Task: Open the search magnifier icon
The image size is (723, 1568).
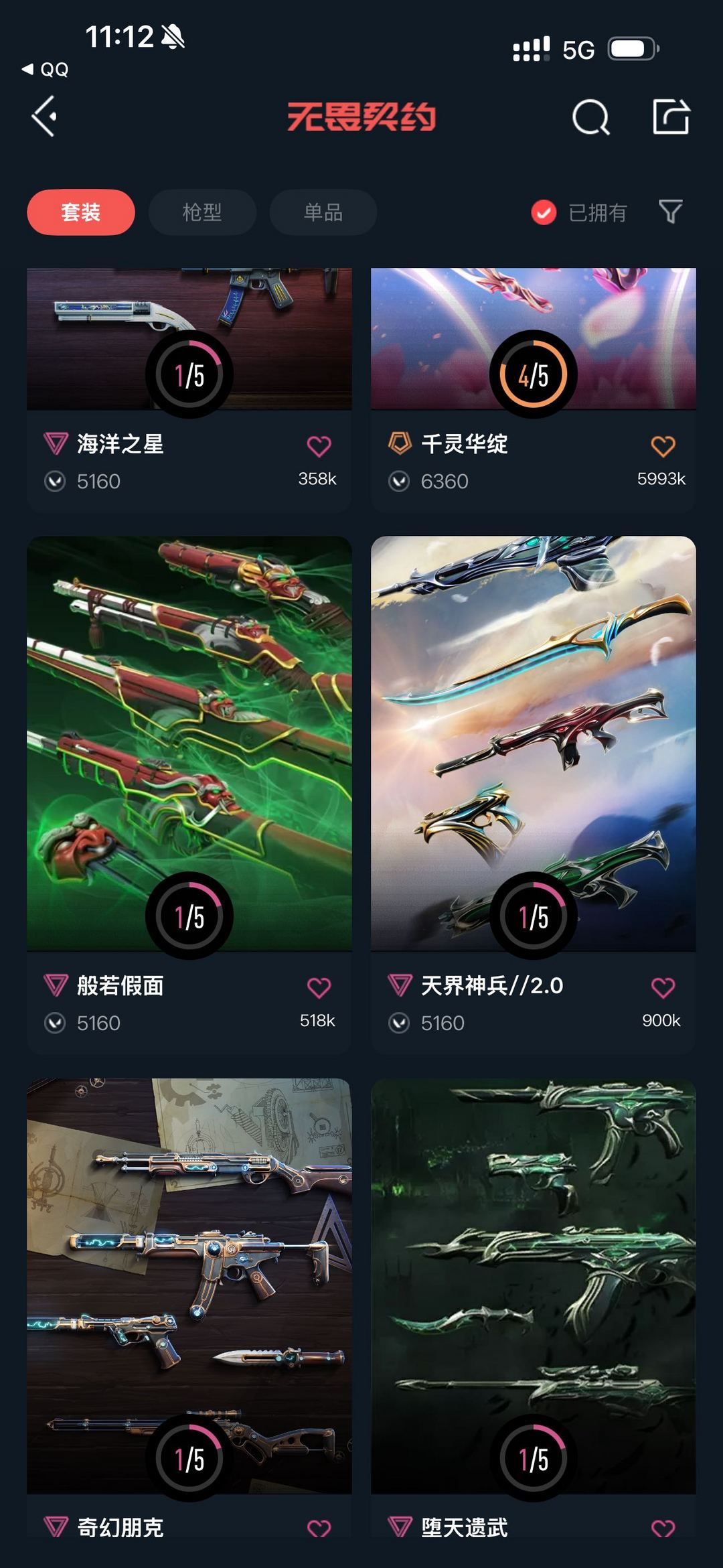Action: (x=590, y=118)
